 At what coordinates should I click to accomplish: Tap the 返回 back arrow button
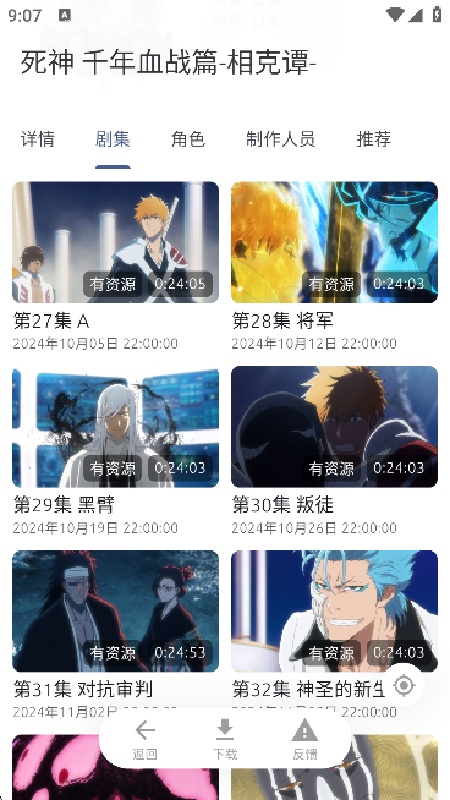click(x=145, y=739)
